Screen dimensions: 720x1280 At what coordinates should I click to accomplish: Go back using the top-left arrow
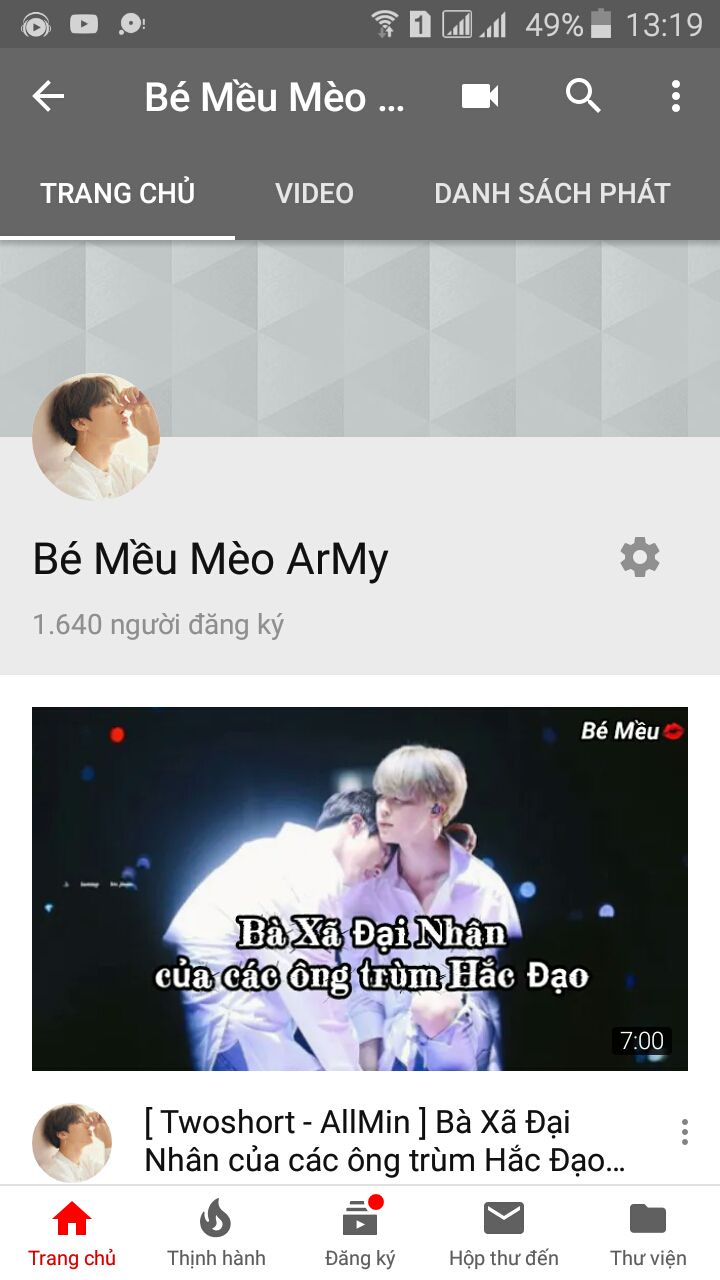point(48,96)
